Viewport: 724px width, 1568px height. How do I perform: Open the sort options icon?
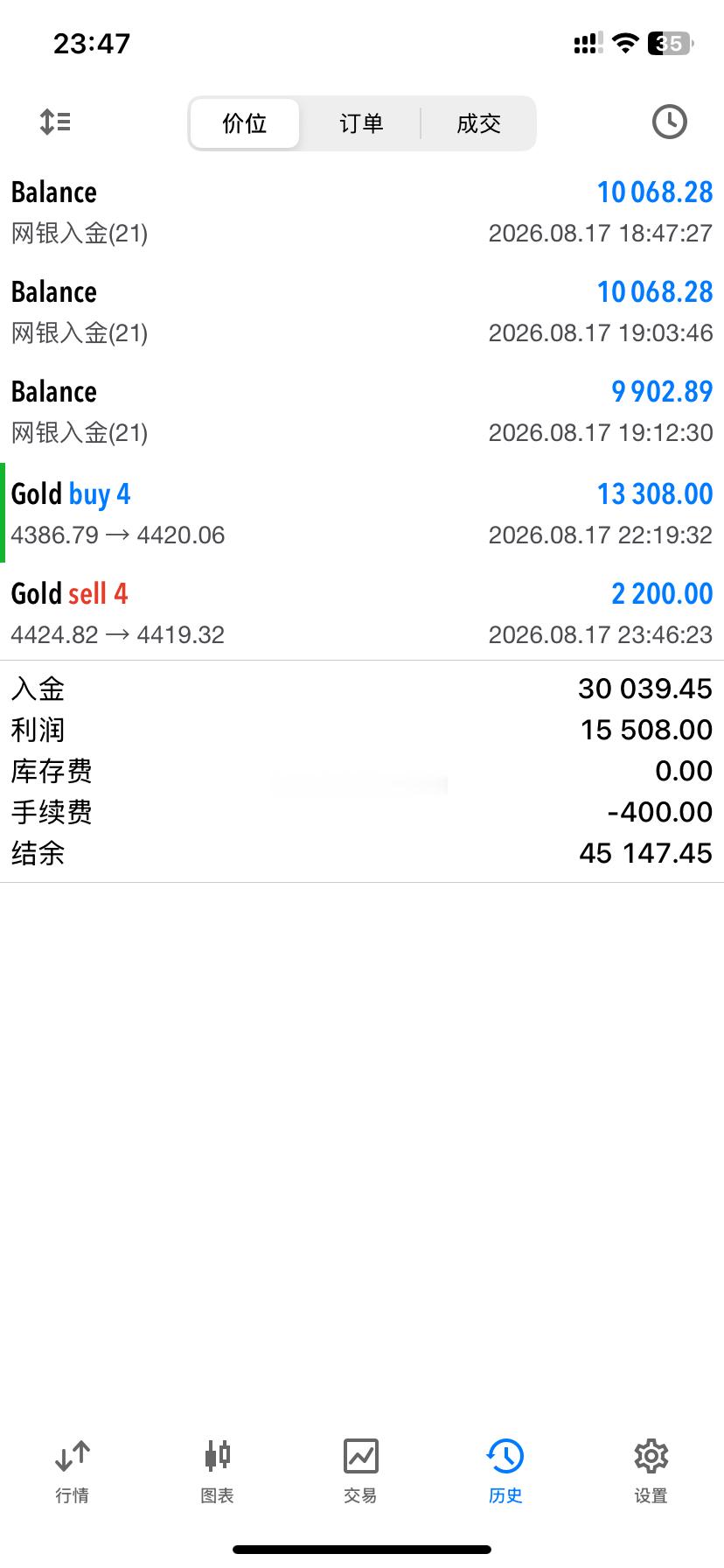pyautogui.click(x=55, y=122)
